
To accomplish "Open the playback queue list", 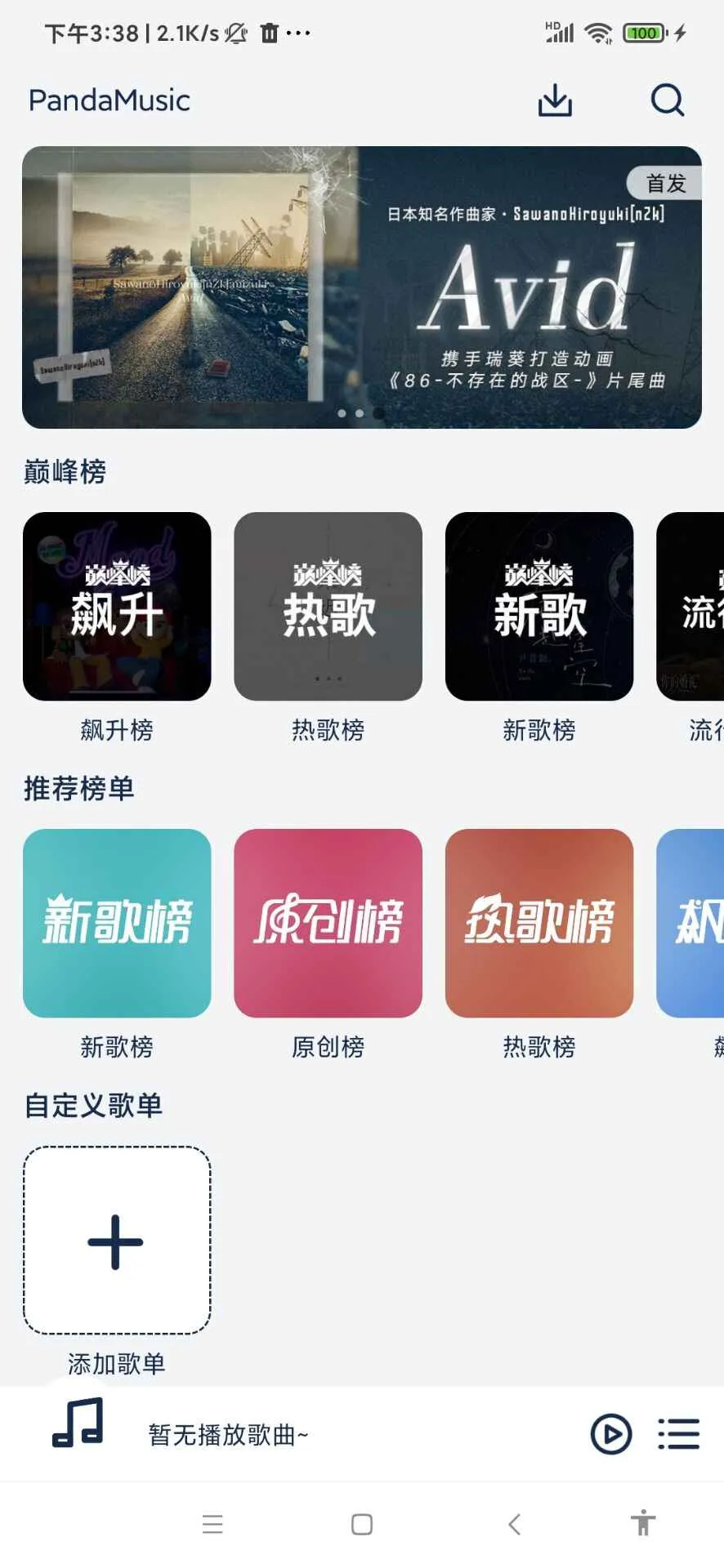I will pos(679,1434).
